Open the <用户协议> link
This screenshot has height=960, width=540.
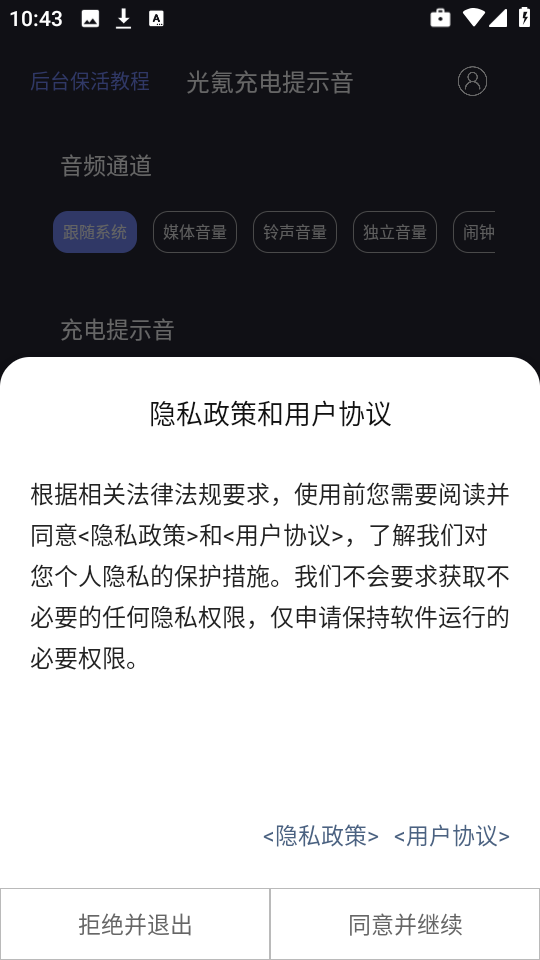point(452,836)
